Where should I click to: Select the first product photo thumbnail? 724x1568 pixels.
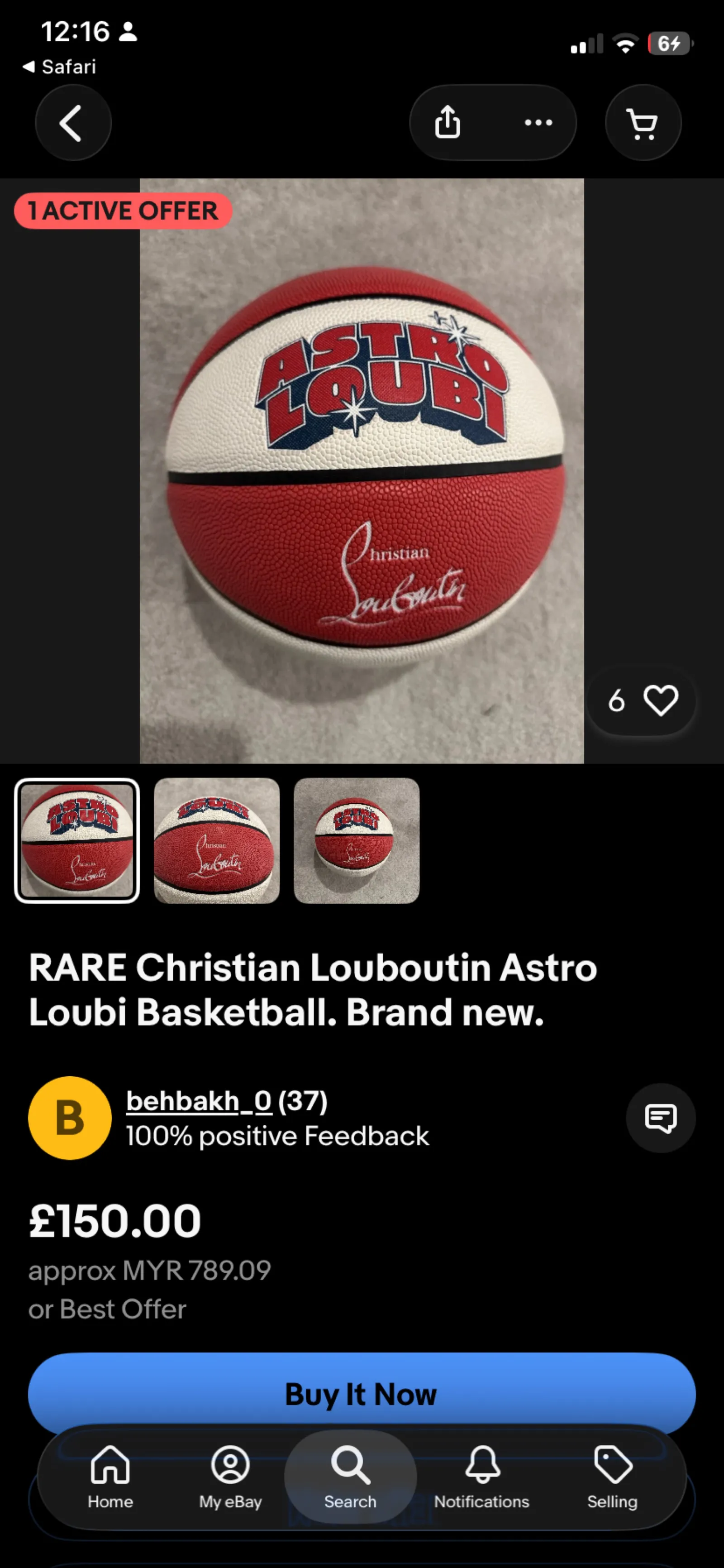[77, 841]
